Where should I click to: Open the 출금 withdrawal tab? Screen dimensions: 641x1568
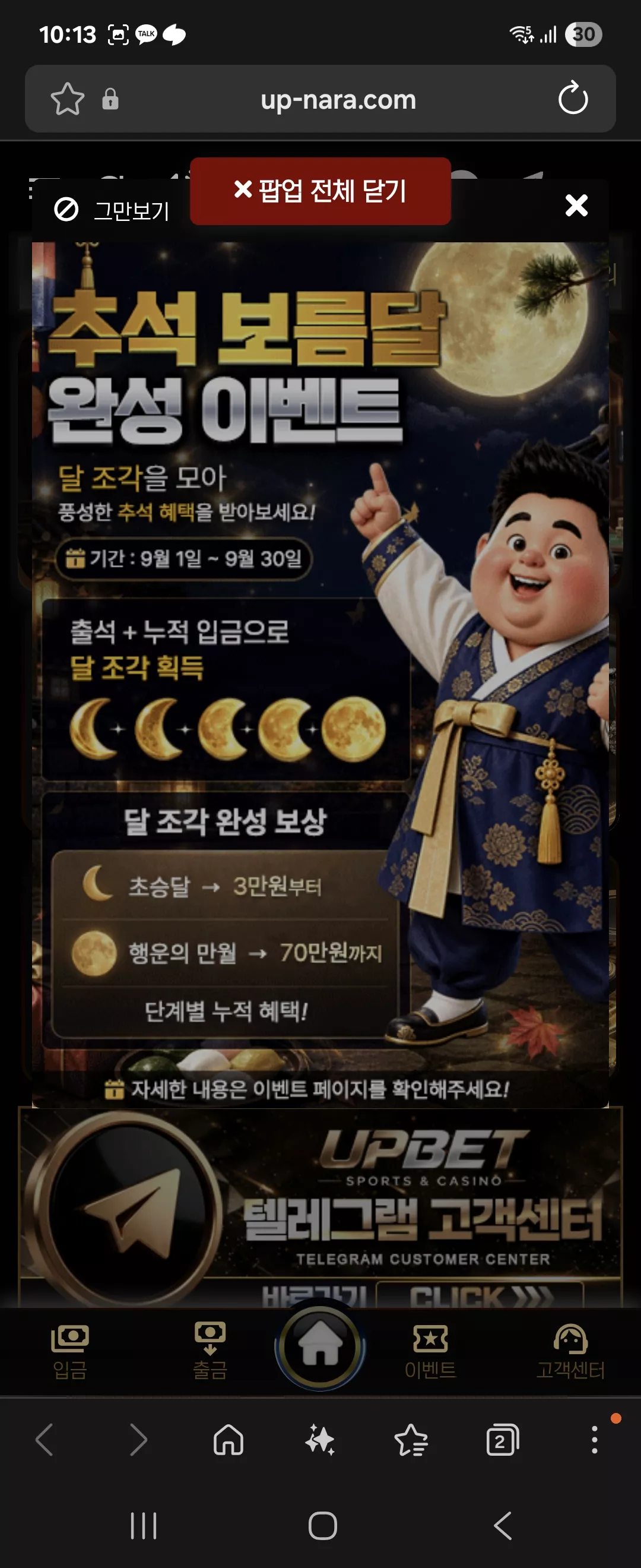tap(210, 1351)
